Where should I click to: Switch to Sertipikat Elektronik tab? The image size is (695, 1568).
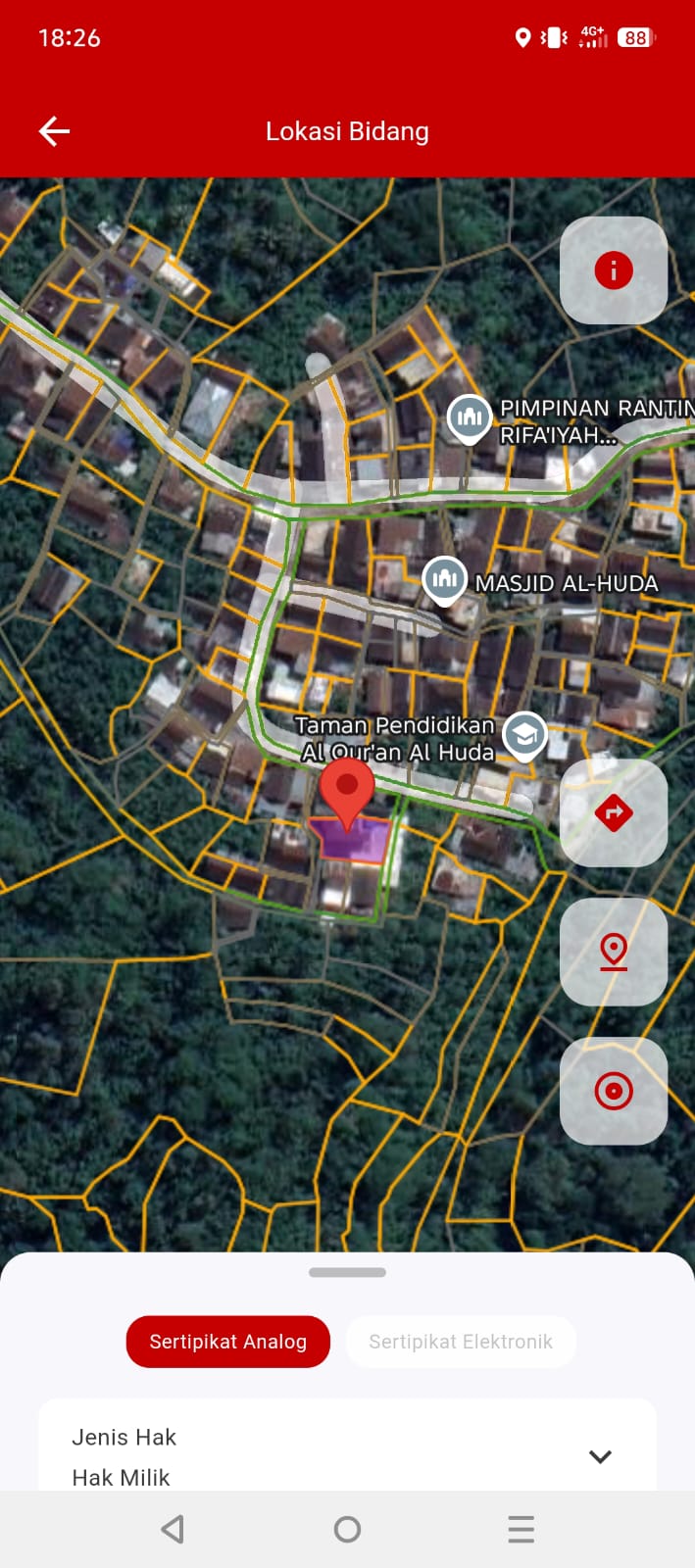click(460, 1342)
